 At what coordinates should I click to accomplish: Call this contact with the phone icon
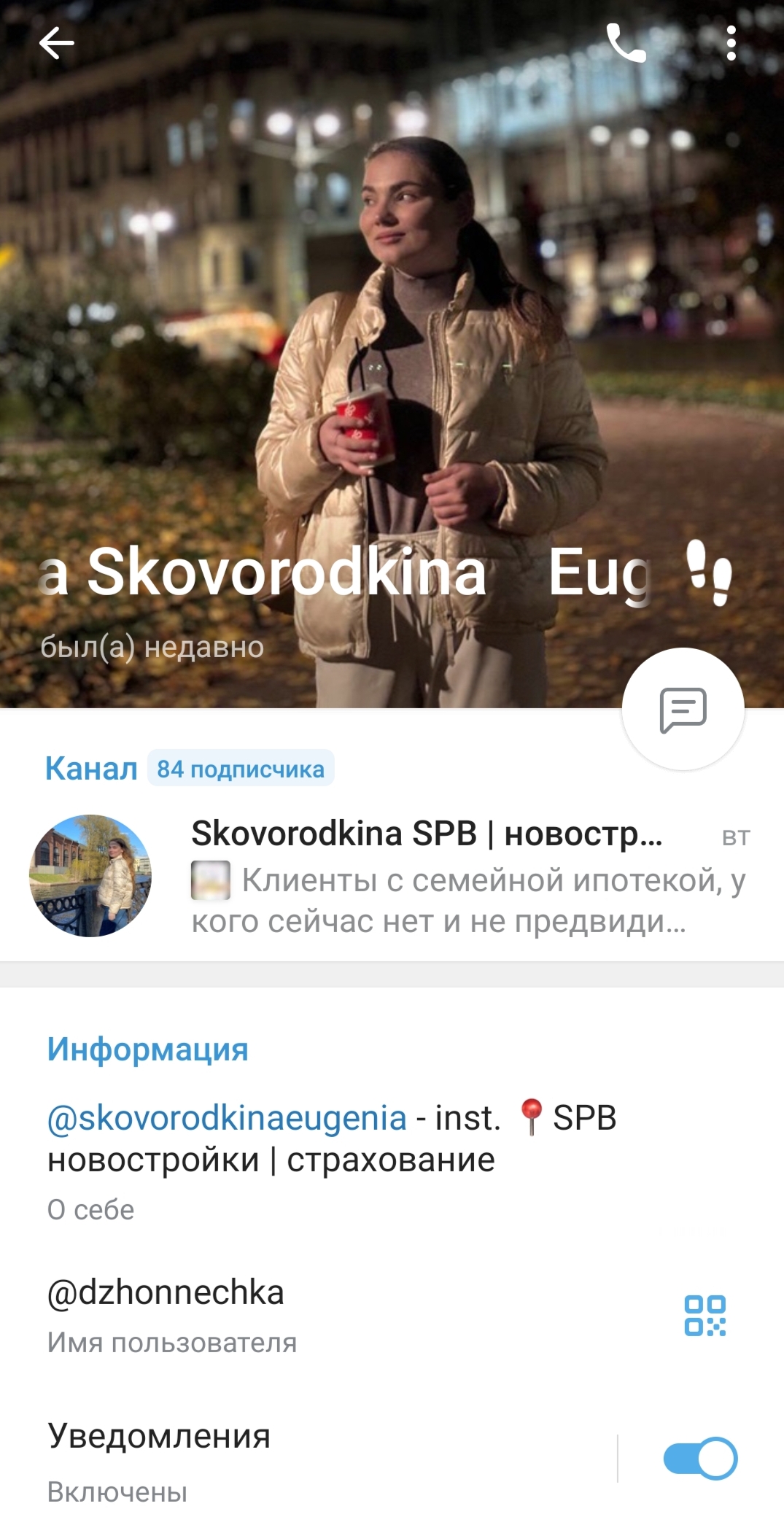(626, 43)
